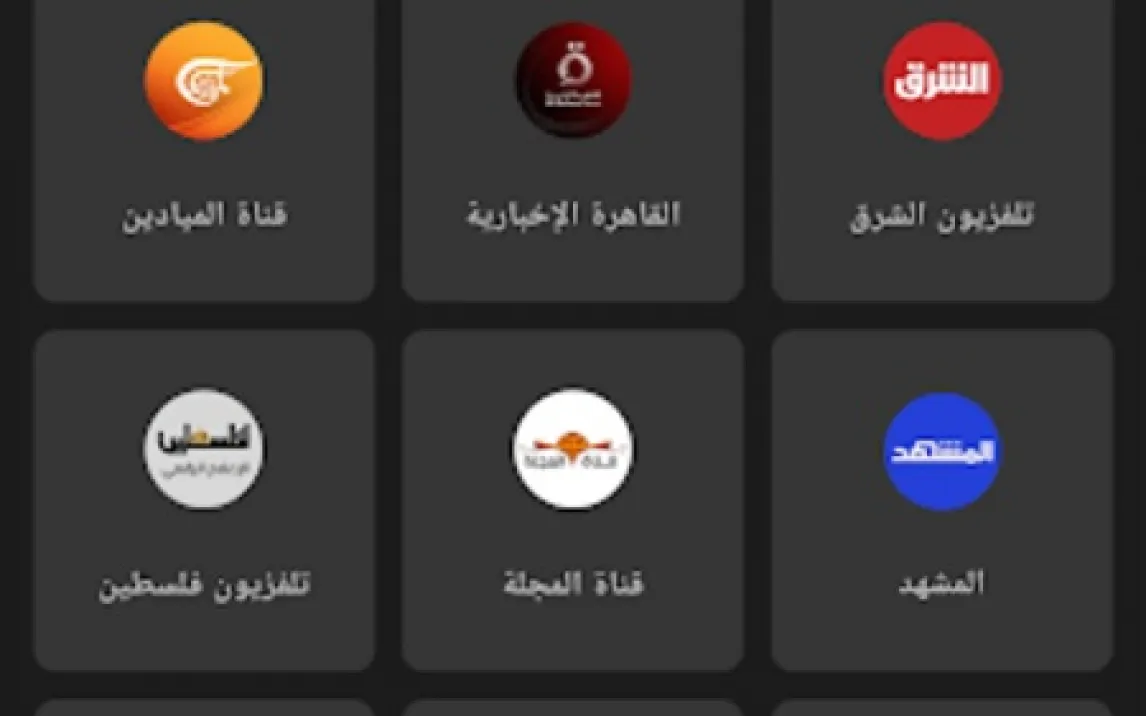Open المشهد channel
Screen dimensions: 1146x716
pos(942,500)
